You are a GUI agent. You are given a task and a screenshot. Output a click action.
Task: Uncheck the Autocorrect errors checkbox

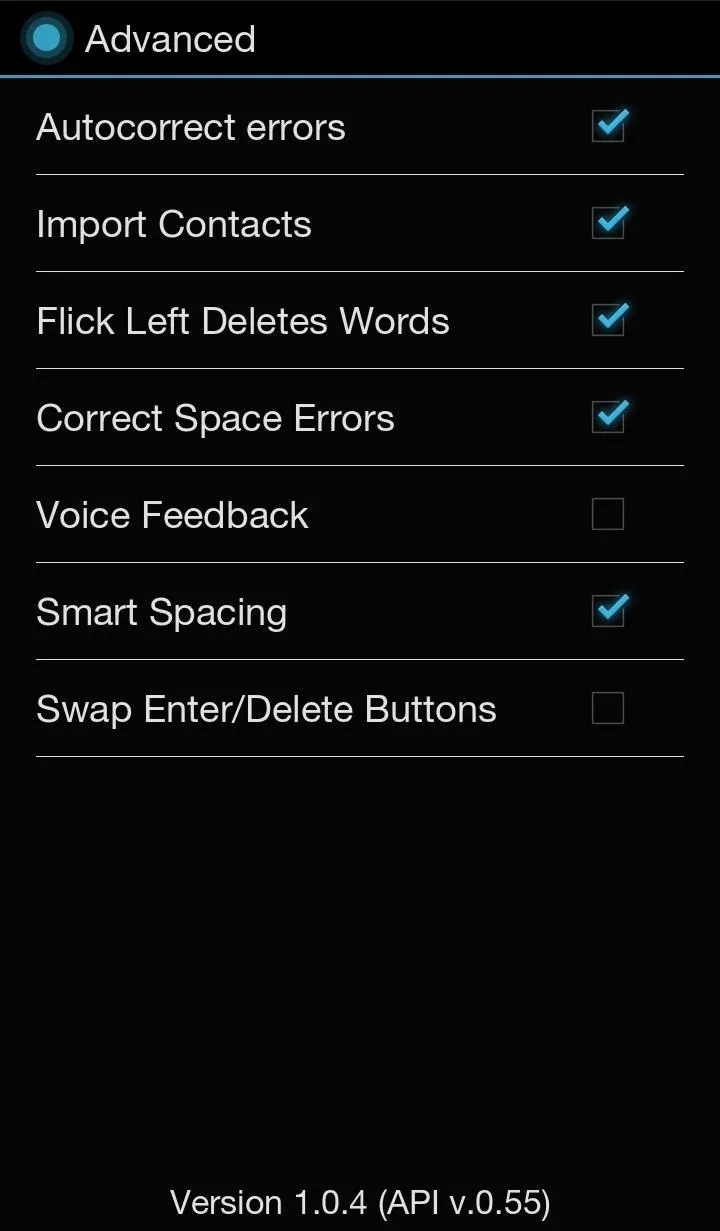click(x=608, y=126)
